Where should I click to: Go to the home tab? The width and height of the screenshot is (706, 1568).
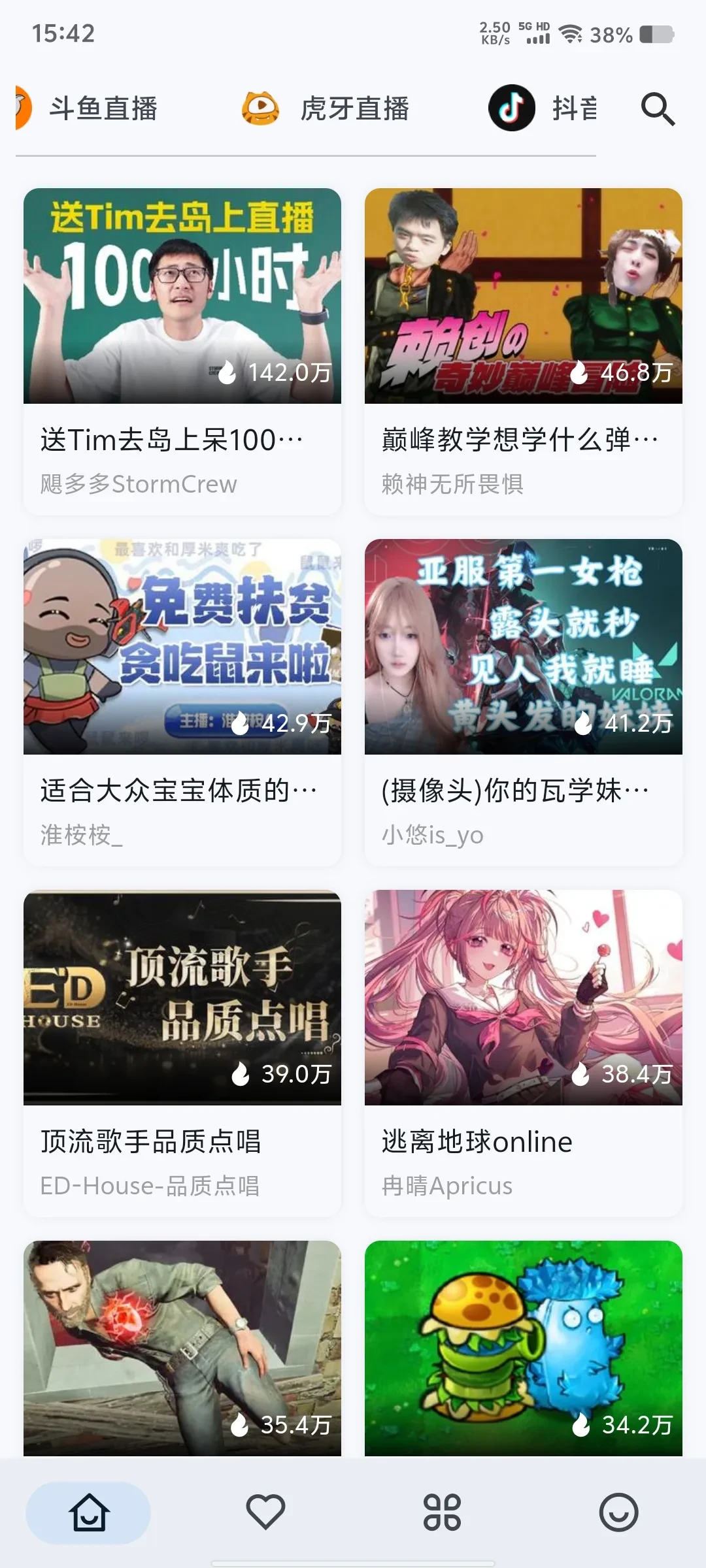pyautogui.click(x=88, y=1512)
